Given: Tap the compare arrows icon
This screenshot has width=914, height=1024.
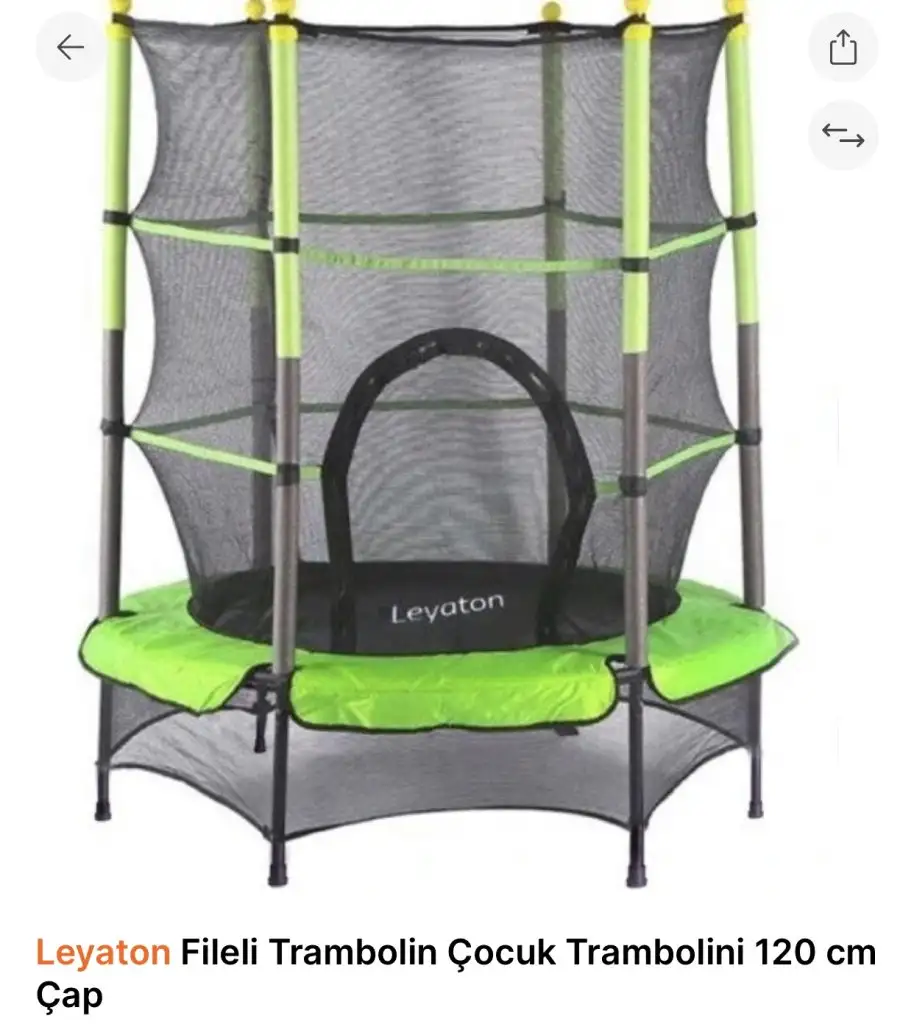Looking at the screenshot, I should point(842,134).
